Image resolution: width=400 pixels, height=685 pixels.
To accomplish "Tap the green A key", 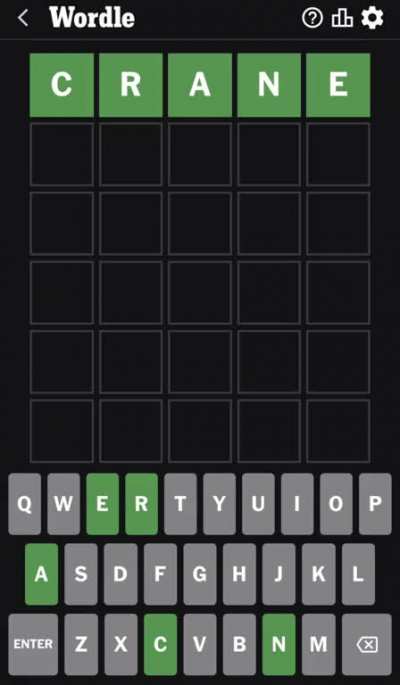I will pyautogui.click(x=41, y=574).
